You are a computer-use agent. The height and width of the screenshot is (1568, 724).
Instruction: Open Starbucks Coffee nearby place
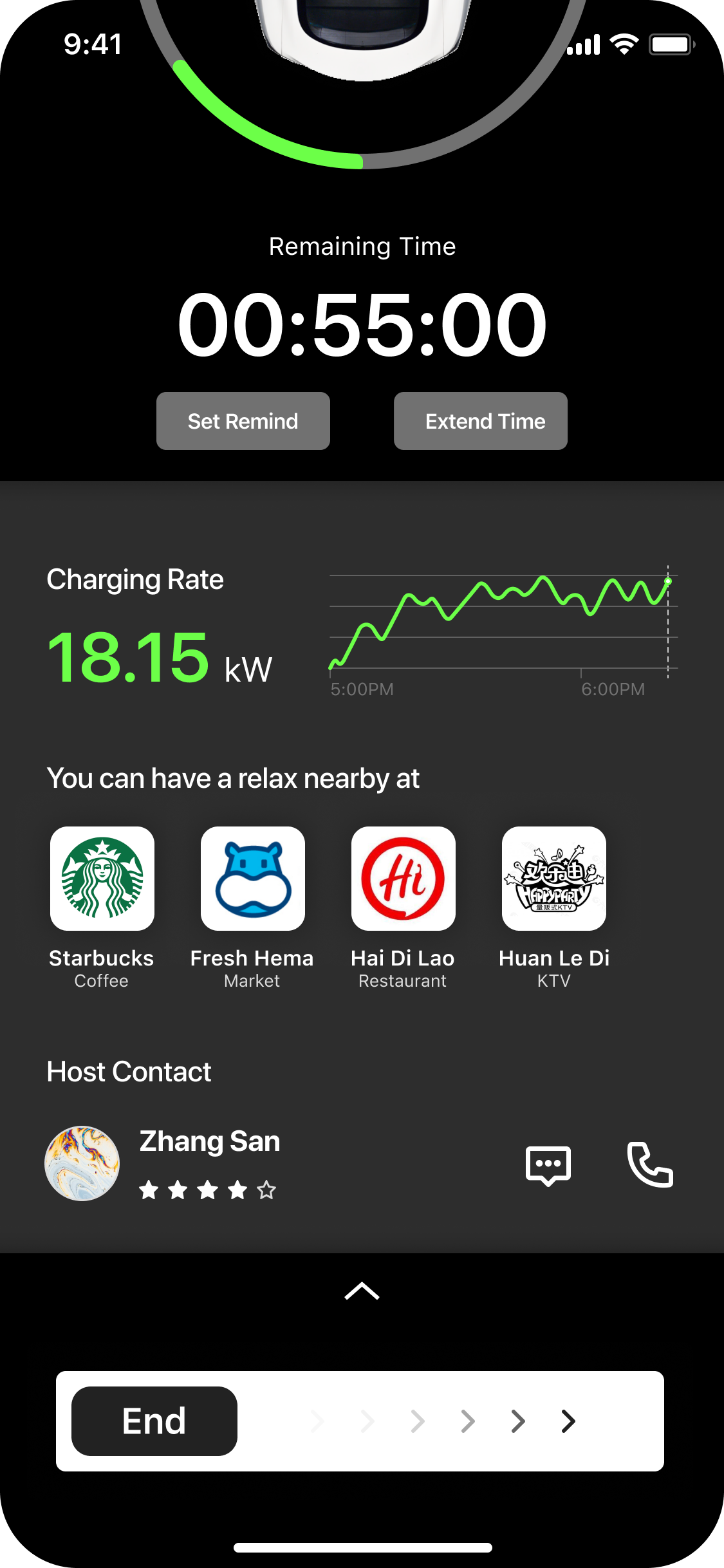(102, 879)
